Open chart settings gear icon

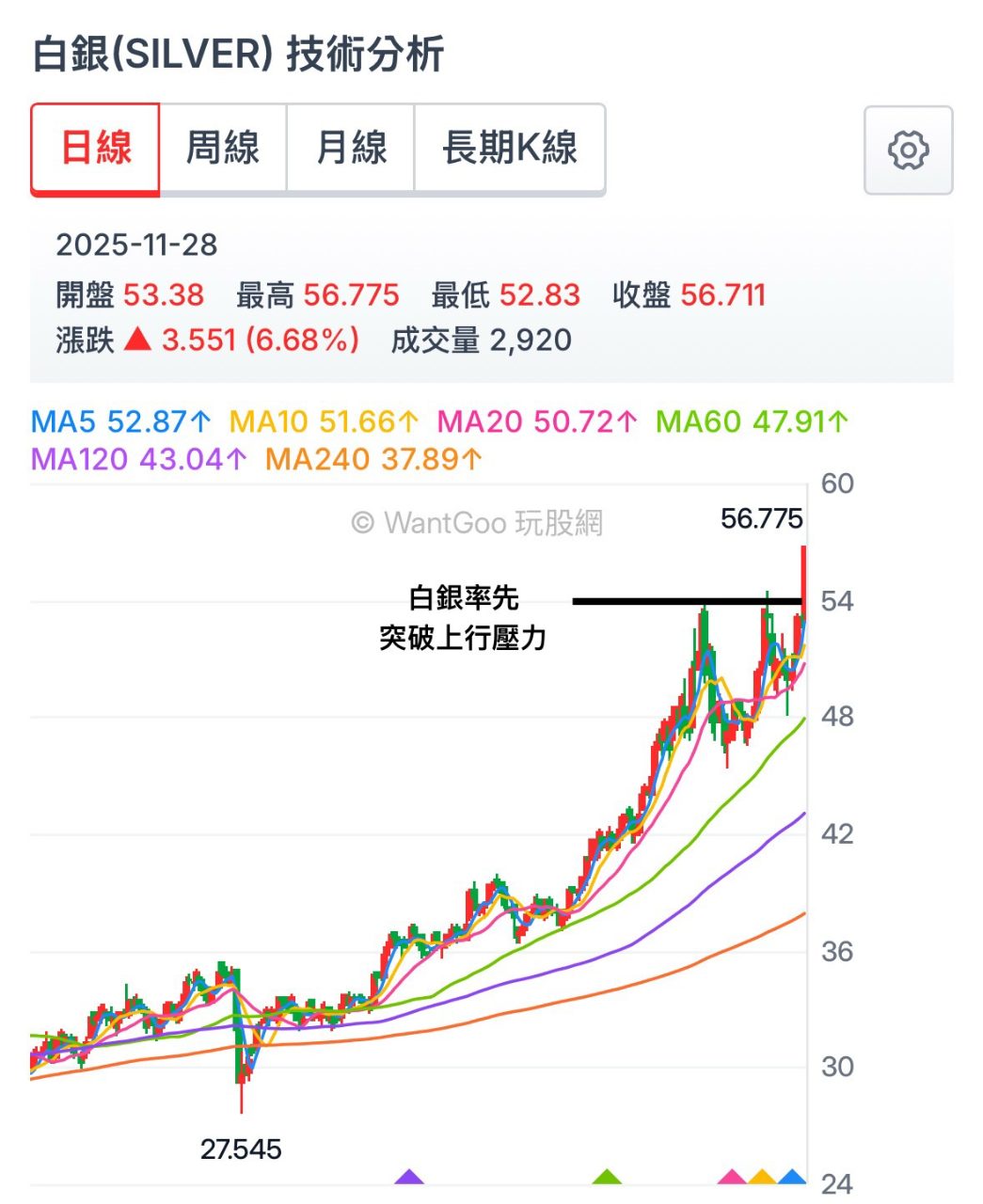[x=908, y=150]
